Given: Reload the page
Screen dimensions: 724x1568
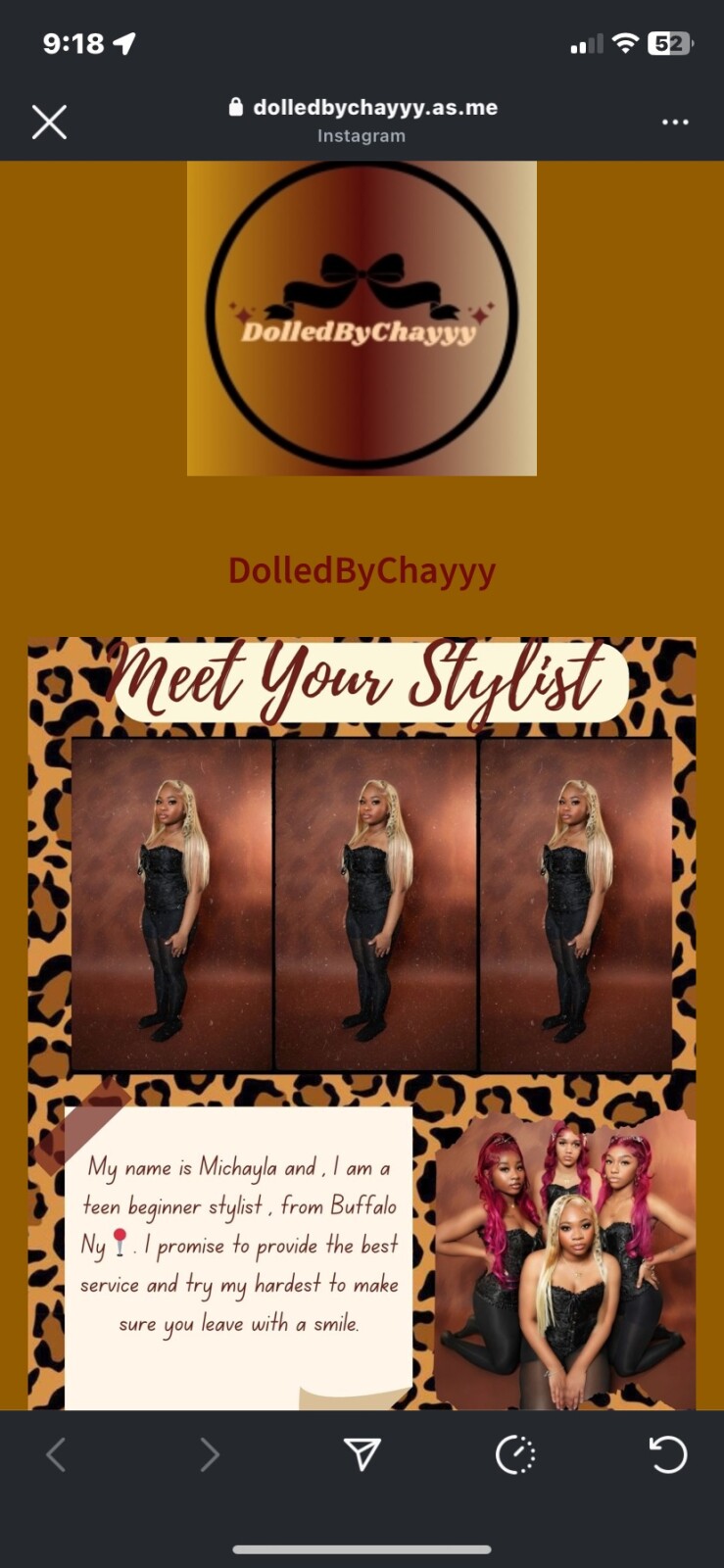Looking at the screenshot, I should coord(668,1454).
